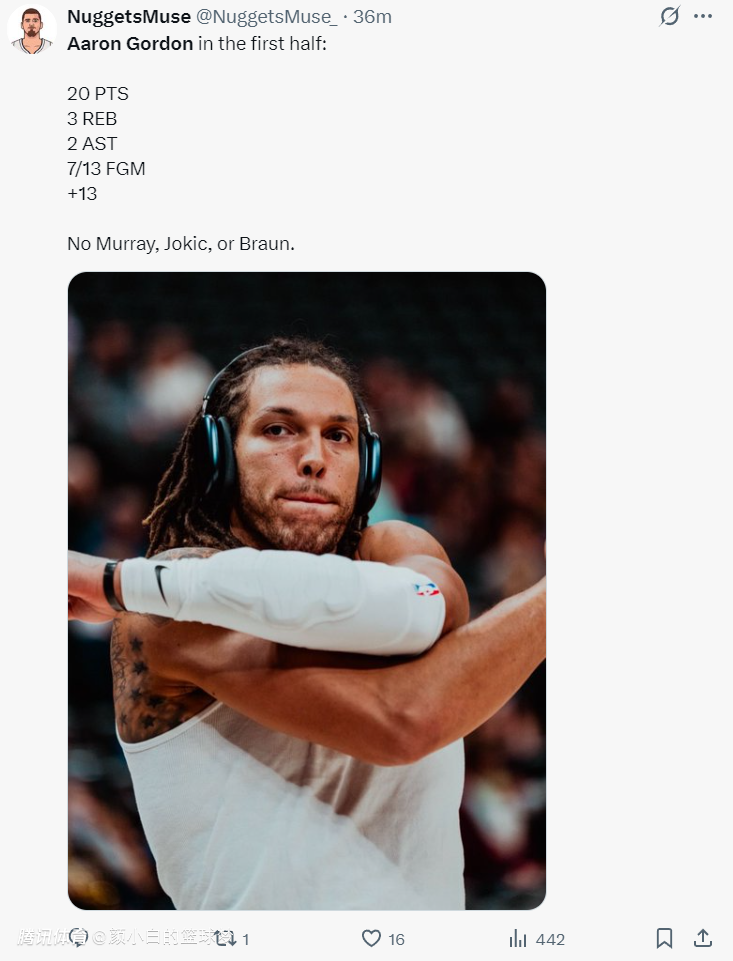The height and width of the screenshot is (961, 733).
Task: View the Aaron Gordon photo full size
Action: point(306,590)
